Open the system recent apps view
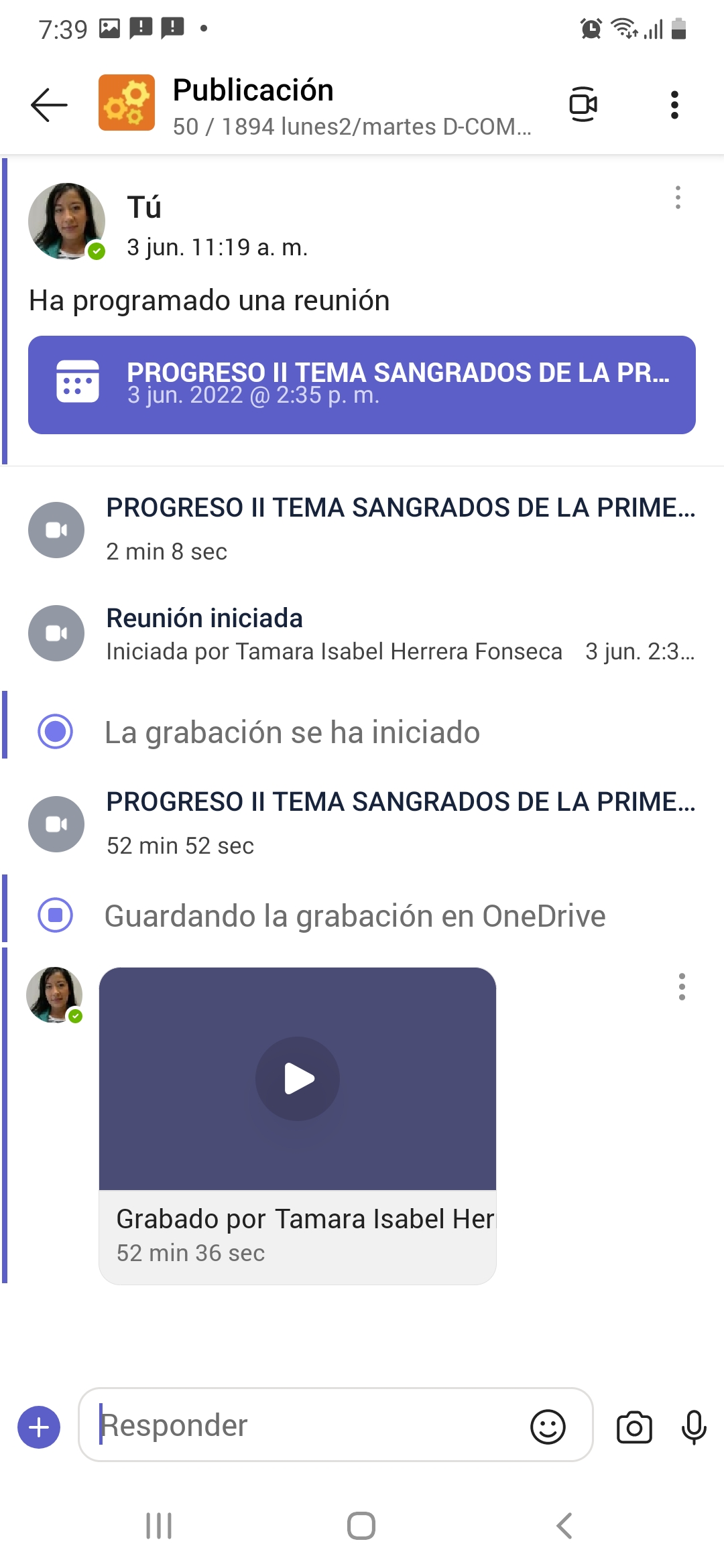 (x=159, y=1526)
